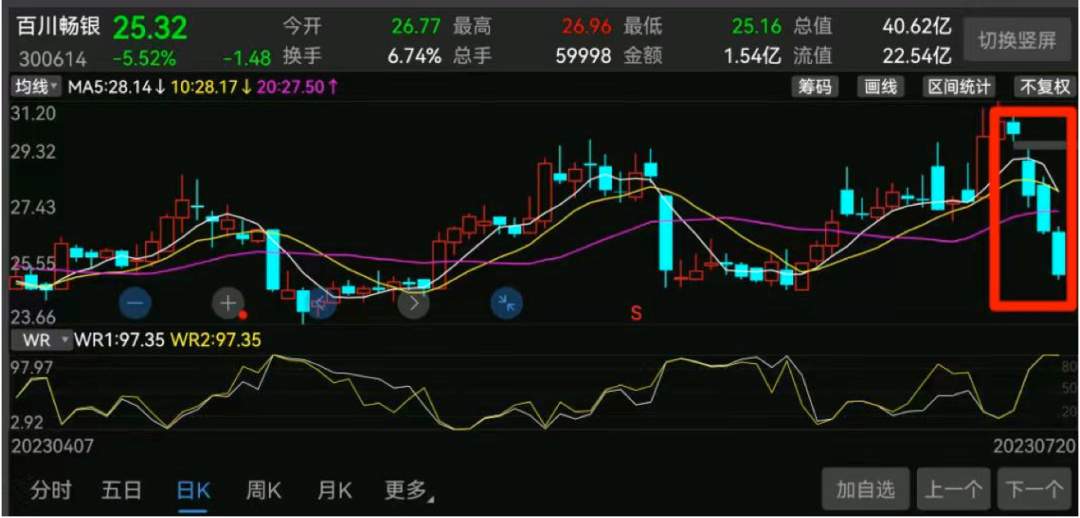Switch to the 五日 five-day tab
This screenshot has height=518, width=1080.
coord(122,490)
